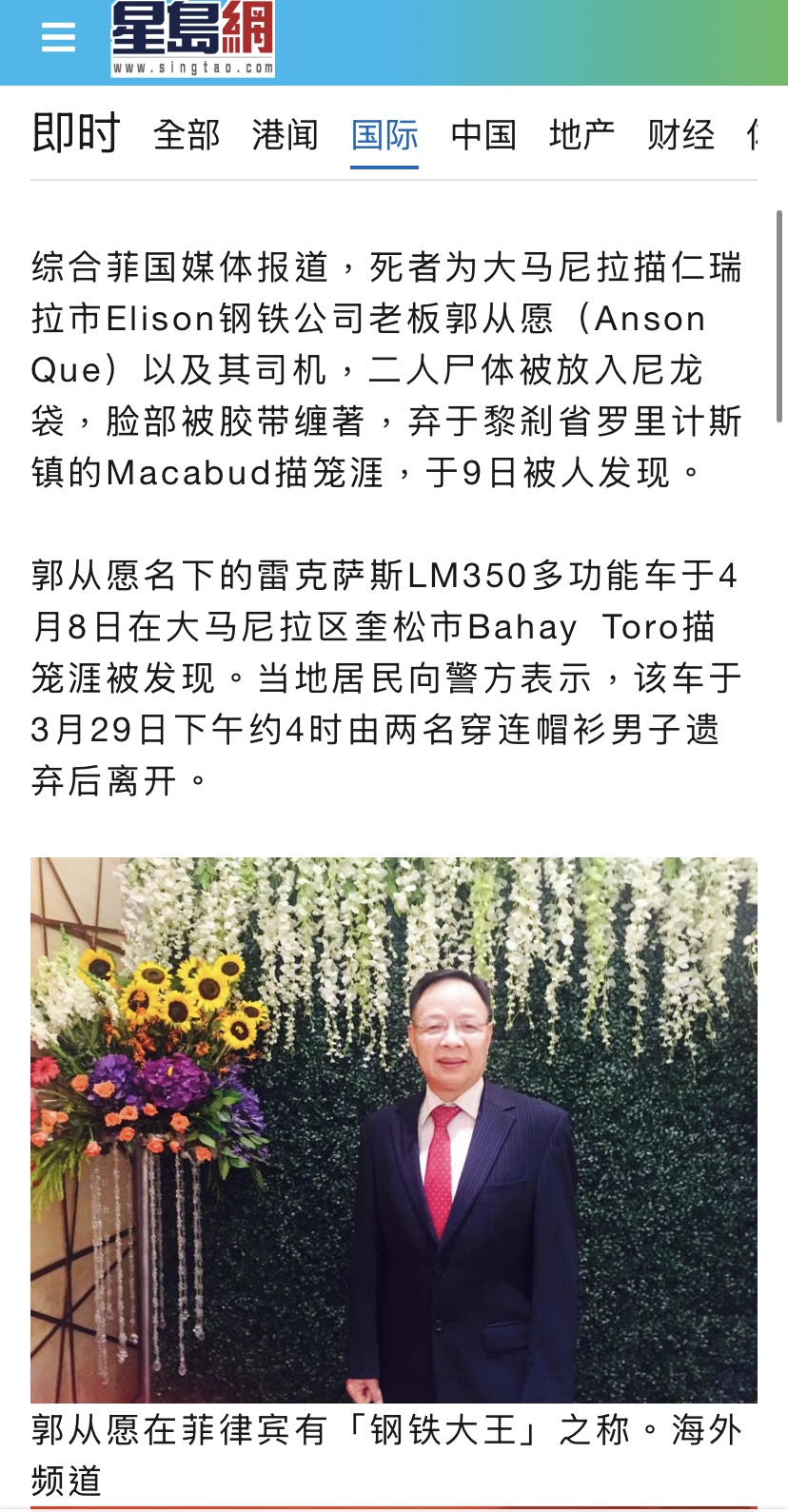Switch to the 地产 tab
The image size is (788, 1512).
point(581,135)
